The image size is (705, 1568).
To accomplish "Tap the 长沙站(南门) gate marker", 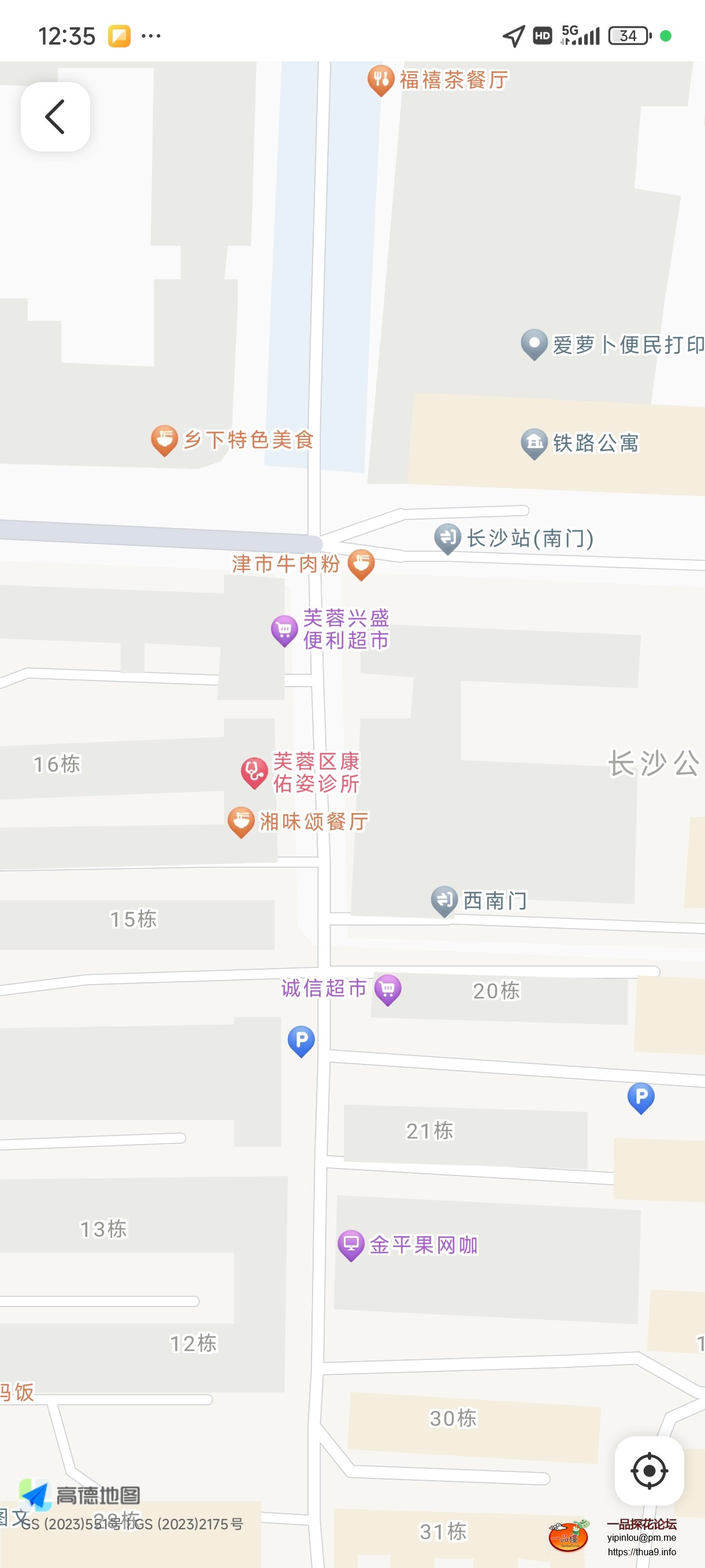I will tap(448, 538).
